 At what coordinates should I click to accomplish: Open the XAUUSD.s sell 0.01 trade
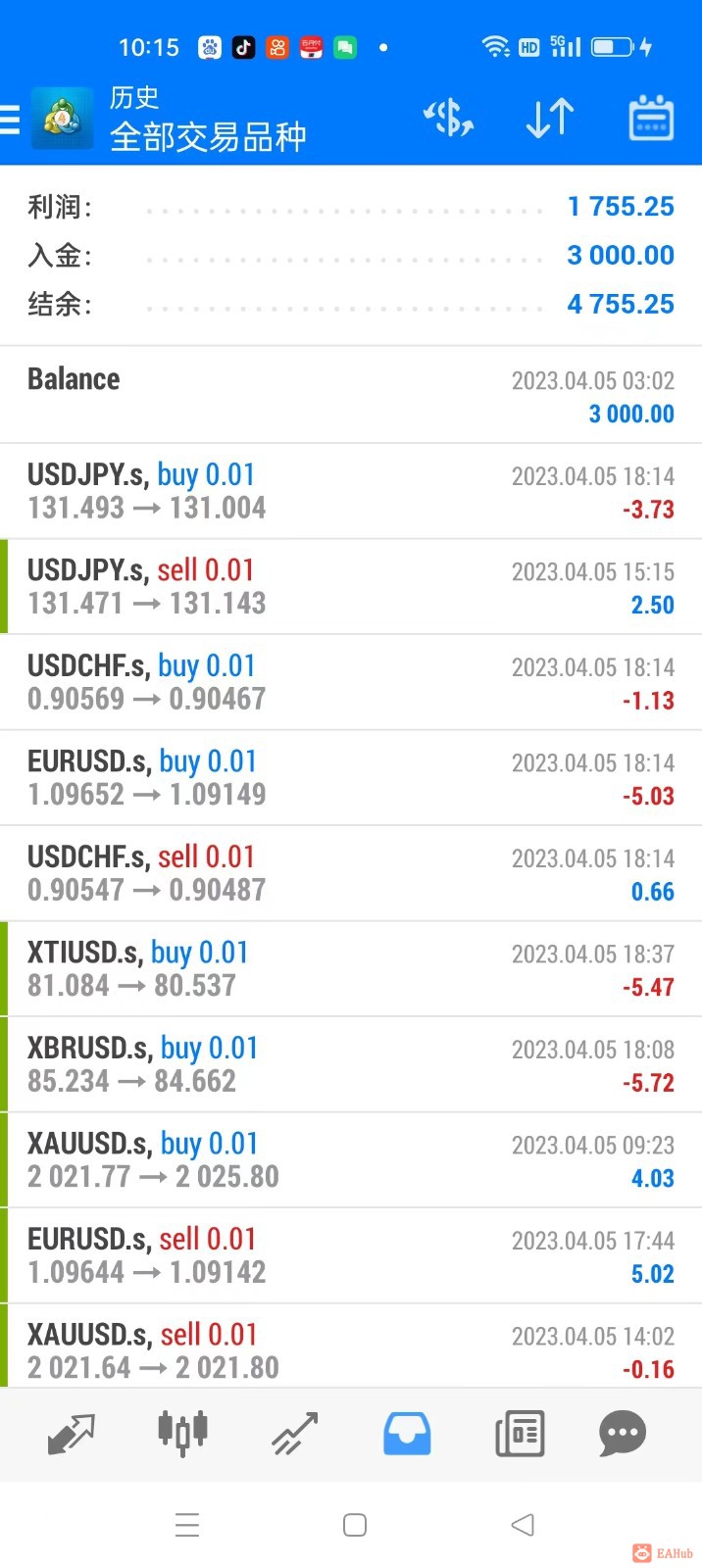[x=351, y=1350]
